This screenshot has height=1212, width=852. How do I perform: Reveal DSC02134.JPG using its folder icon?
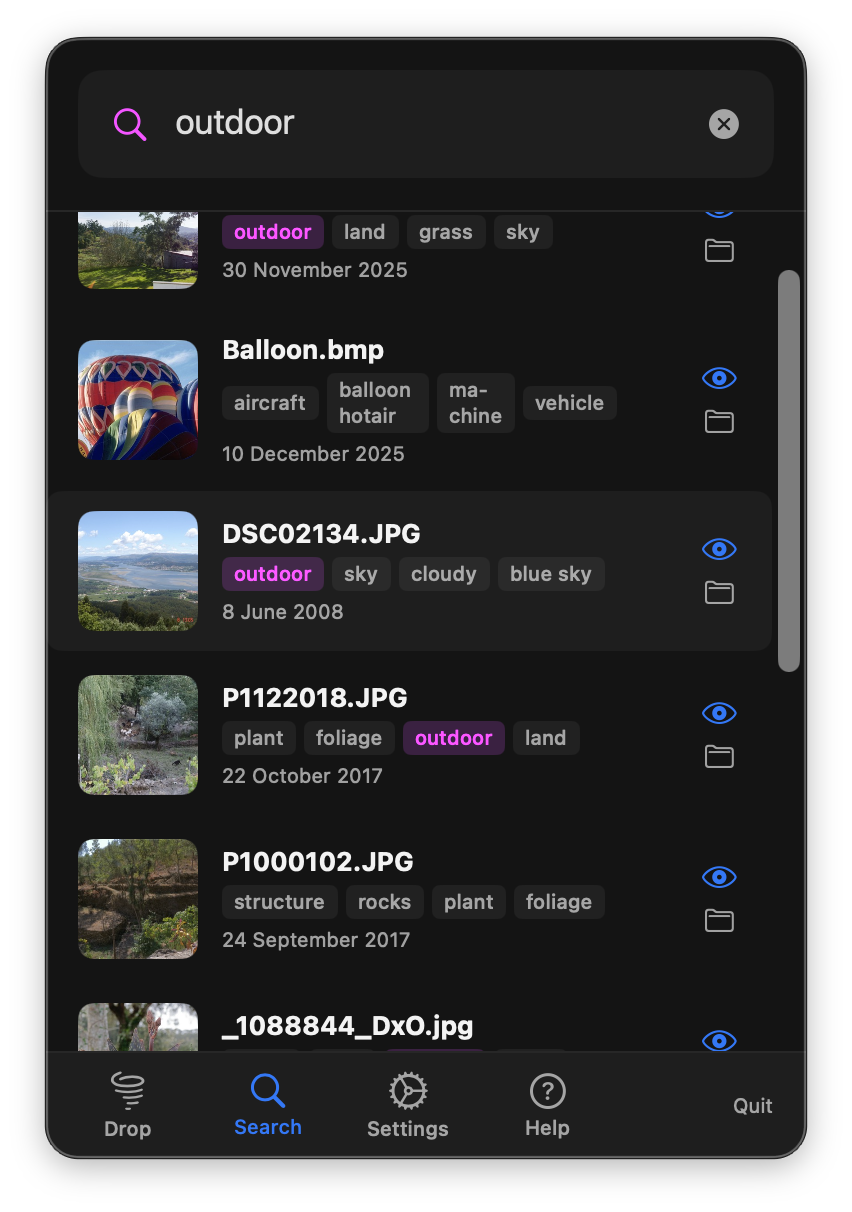coord(719,592)
